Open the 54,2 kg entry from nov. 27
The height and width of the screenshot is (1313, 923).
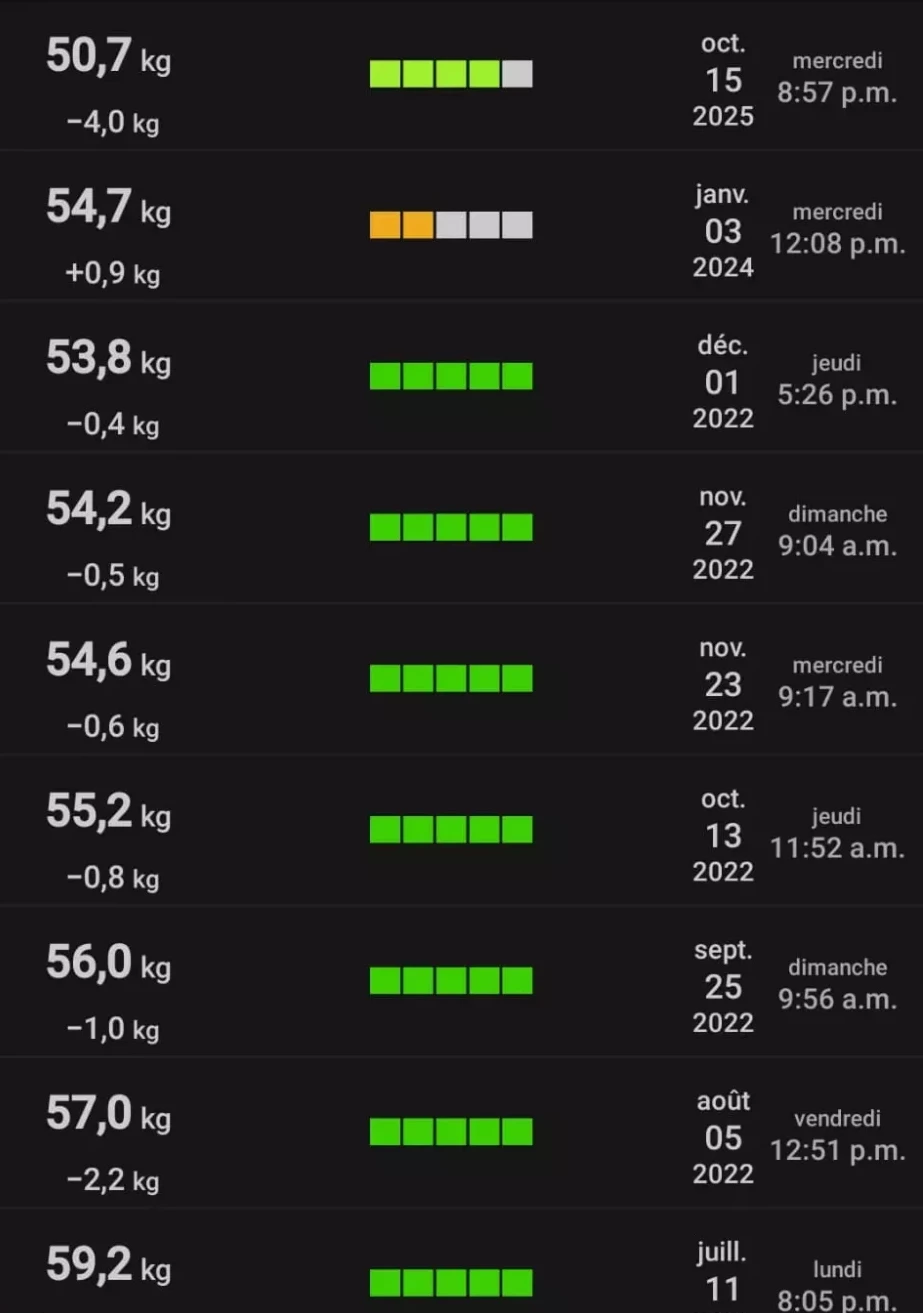(460, 528)
